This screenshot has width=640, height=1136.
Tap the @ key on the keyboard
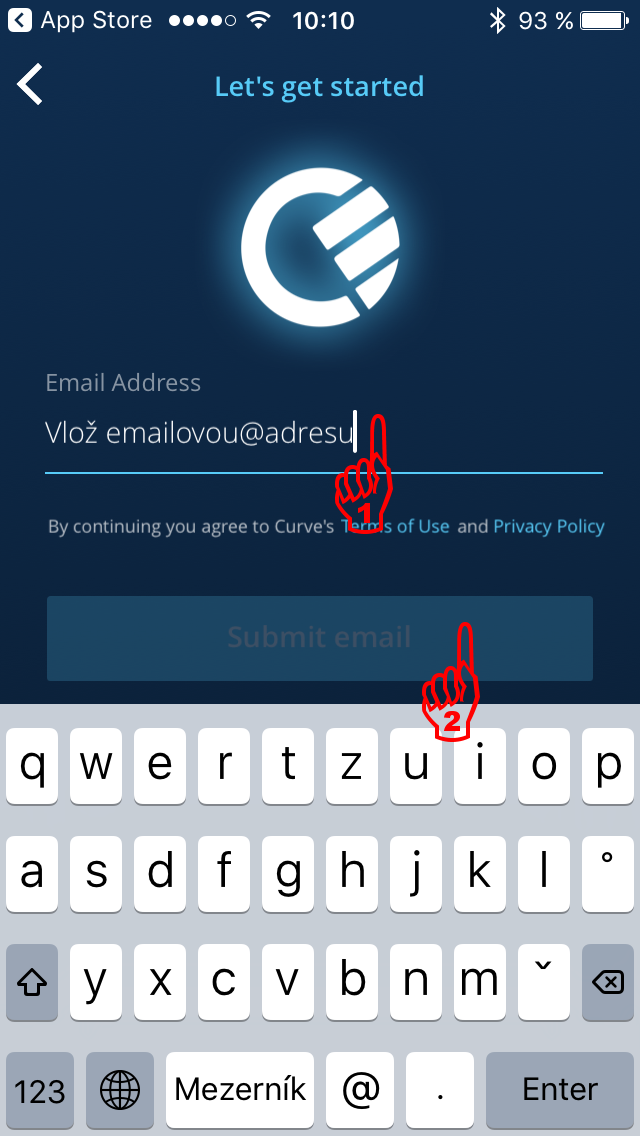360,1090
